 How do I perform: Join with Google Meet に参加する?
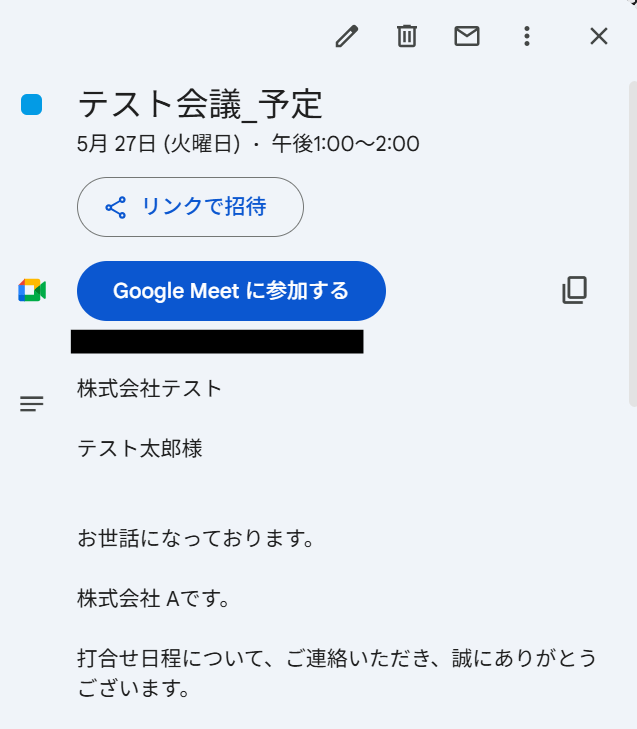click(x=231, y=291)
